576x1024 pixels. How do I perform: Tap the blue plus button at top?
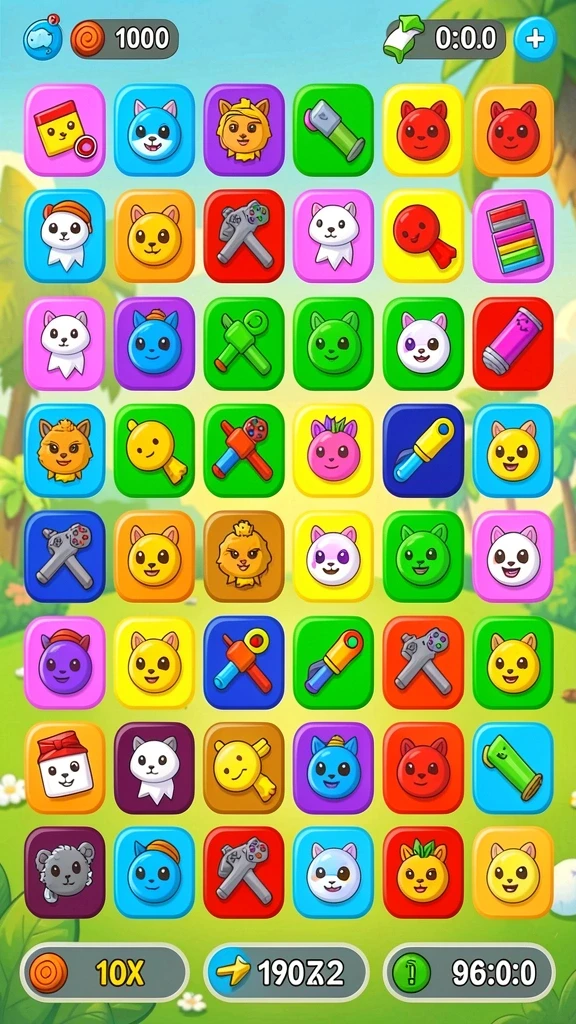(534, 39)
